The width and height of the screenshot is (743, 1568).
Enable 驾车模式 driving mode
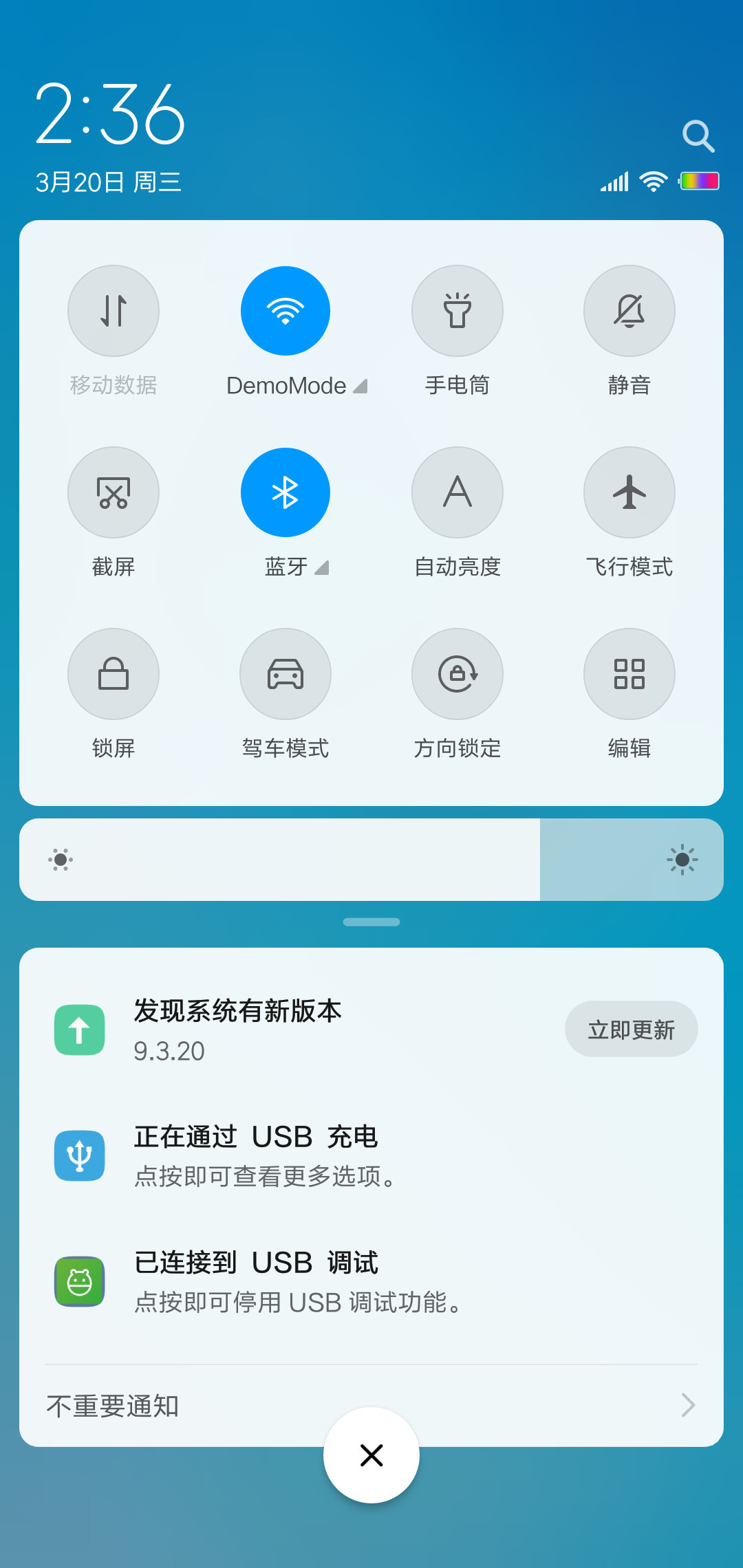(x=286, y=674)
